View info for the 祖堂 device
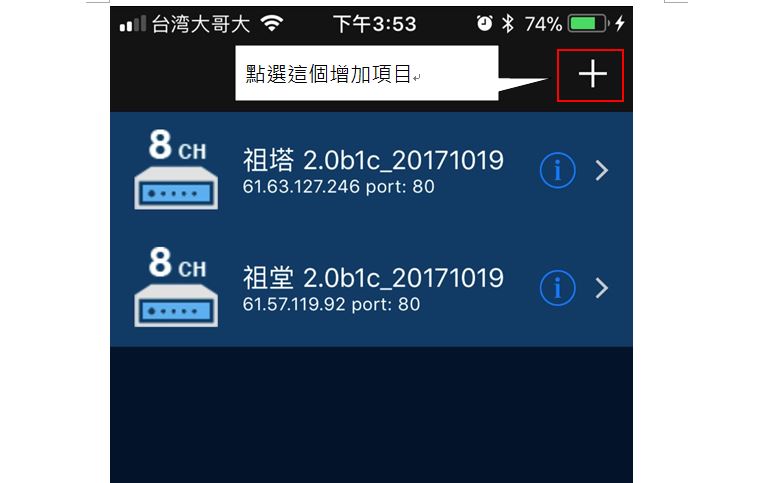This screenshot has width=777, height=483. [557, 288]
